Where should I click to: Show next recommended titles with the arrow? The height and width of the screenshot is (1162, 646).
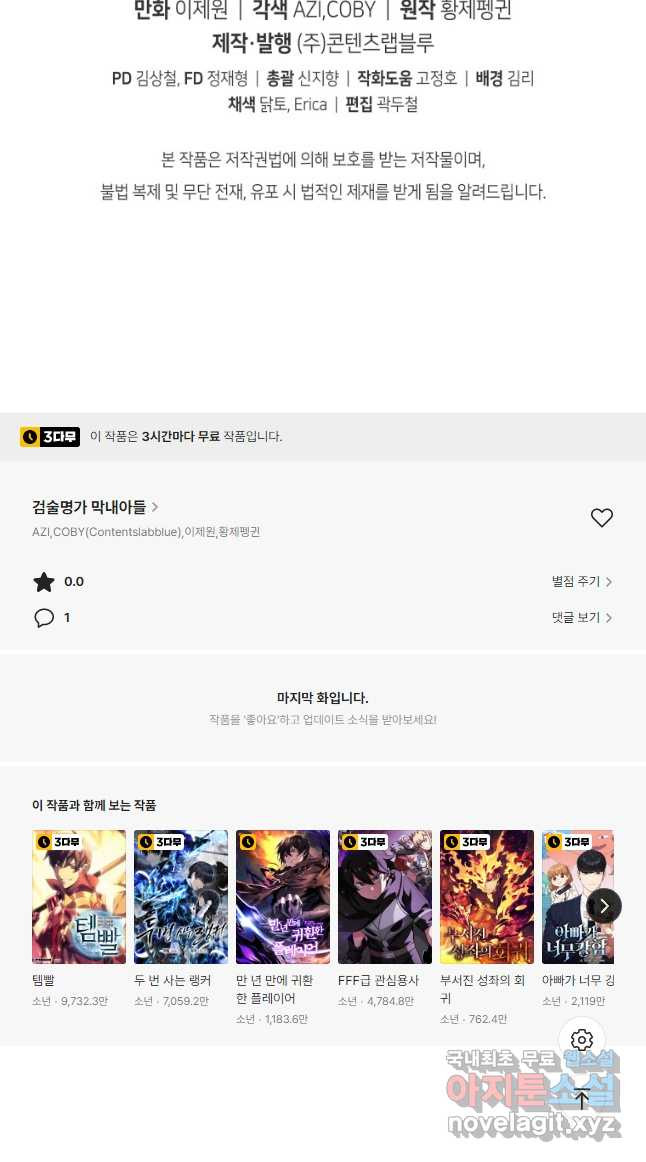(603, 906)
